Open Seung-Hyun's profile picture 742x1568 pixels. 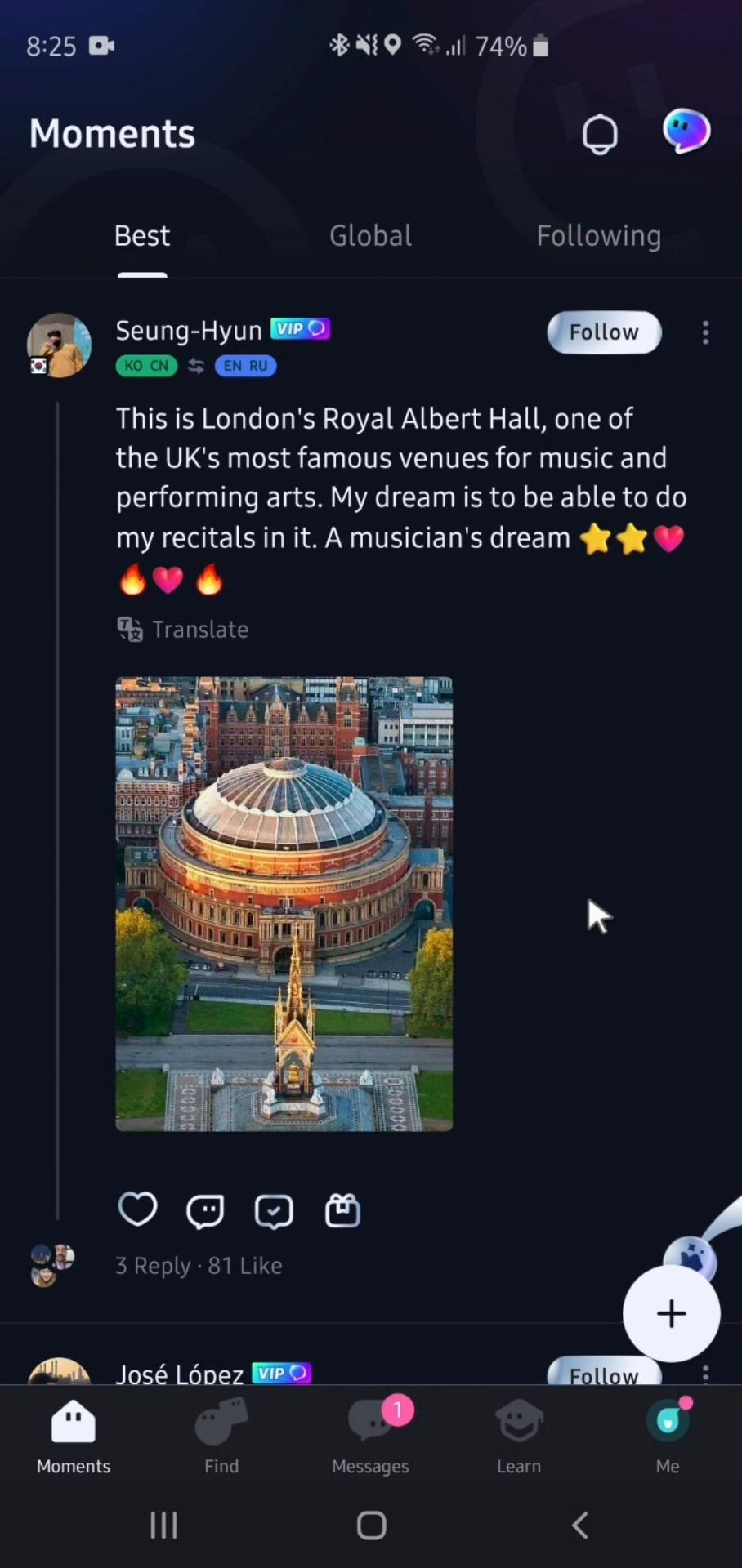59,345
